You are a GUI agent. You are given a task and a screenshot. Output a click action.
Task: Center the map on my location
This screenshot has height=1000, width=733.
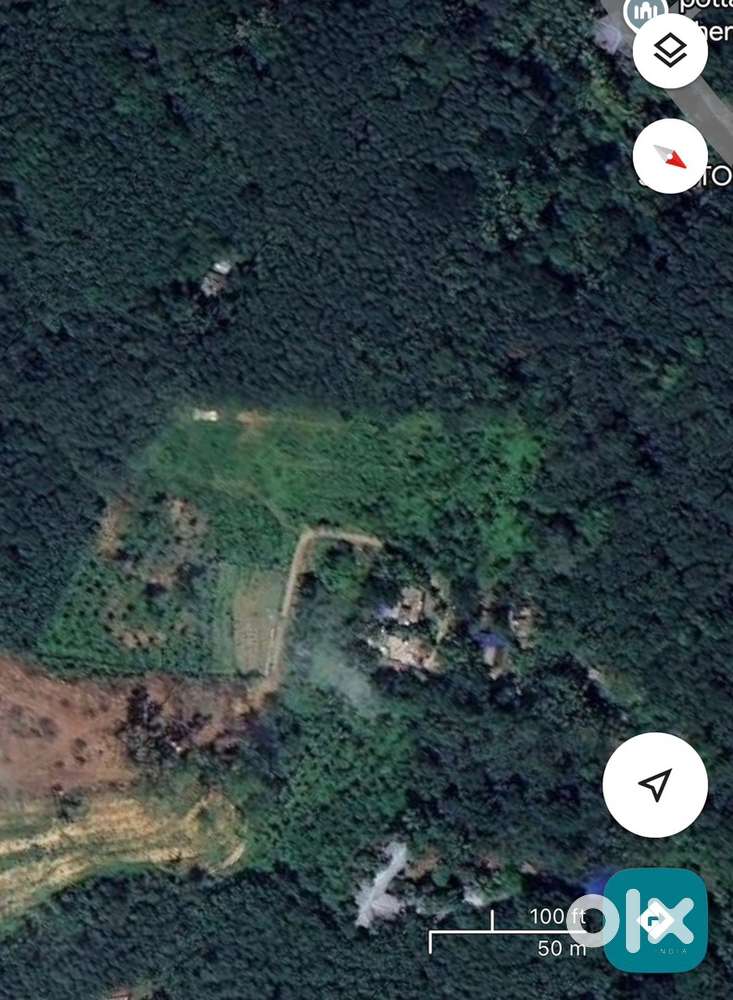coord(655,785)
